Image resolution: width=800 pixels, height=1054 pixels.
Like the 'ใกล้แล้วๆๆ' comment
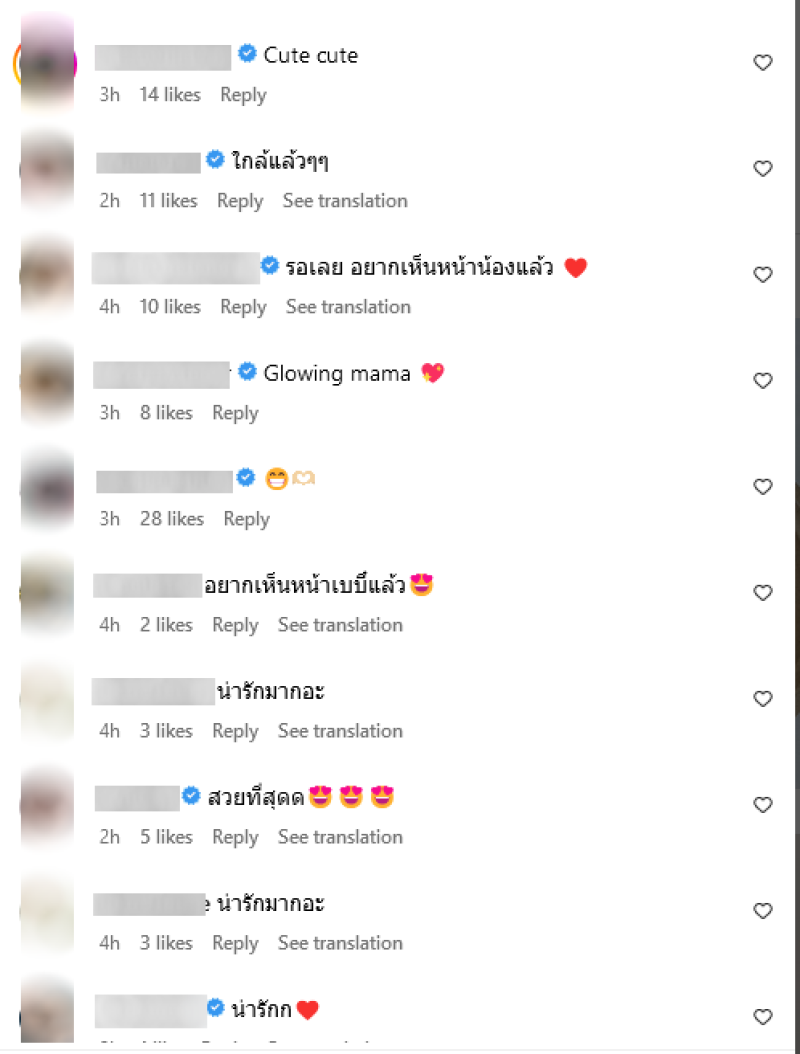pos(762,169)
